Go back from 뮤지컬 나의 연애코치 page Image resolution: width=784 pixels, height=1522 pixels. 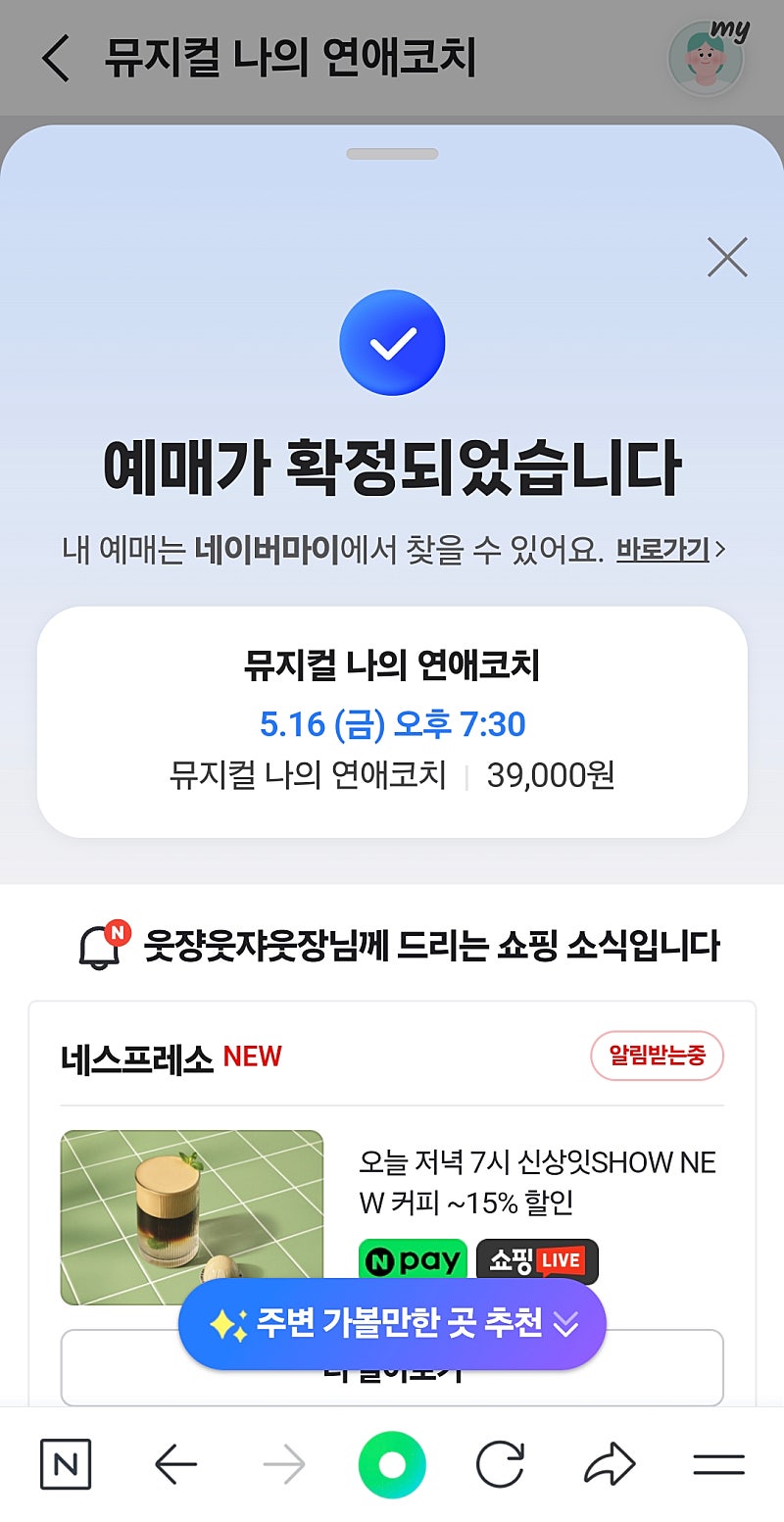57,59
